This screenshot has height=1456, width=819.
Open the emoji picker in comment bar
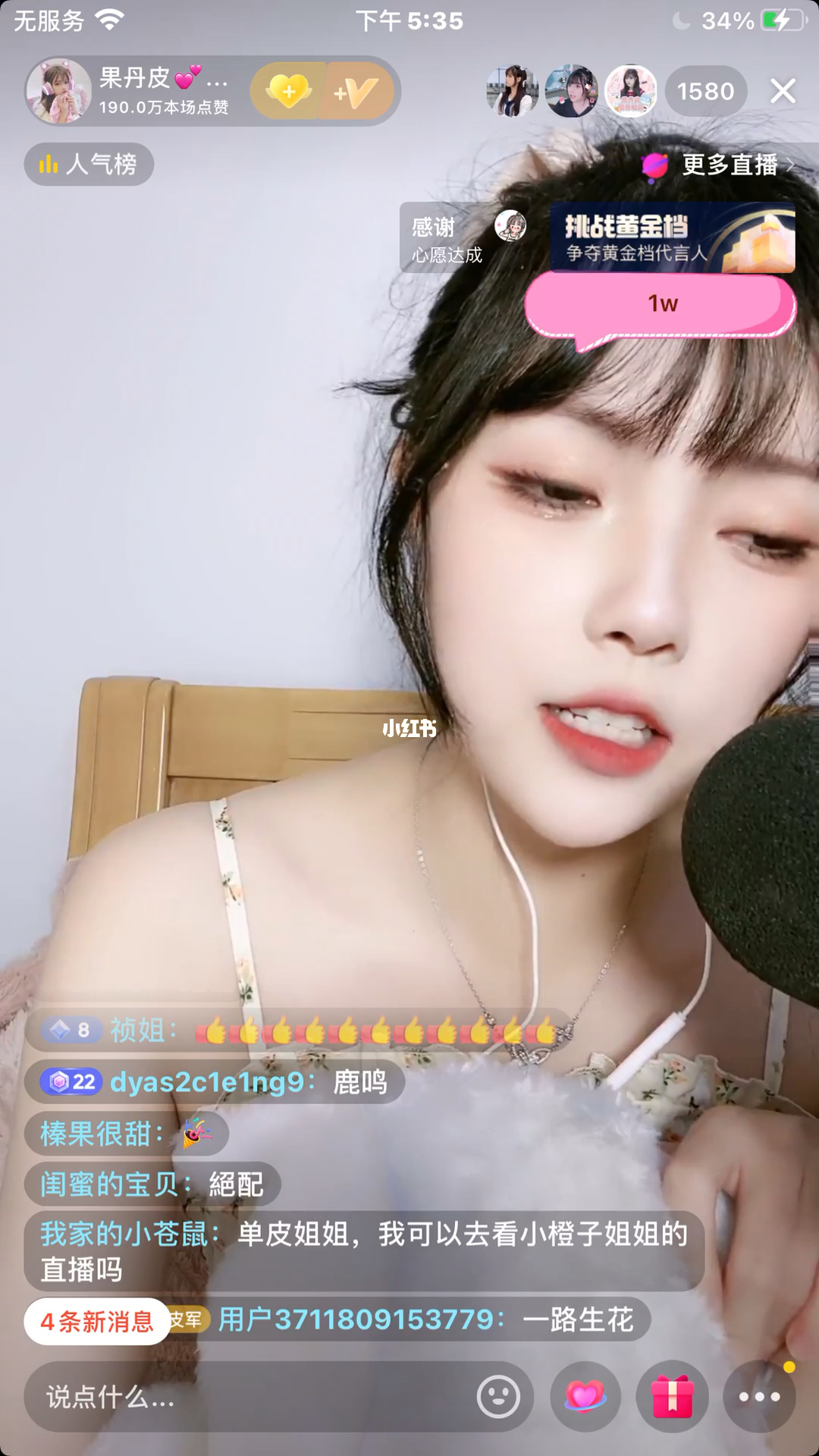click(x=498, y=1396)
